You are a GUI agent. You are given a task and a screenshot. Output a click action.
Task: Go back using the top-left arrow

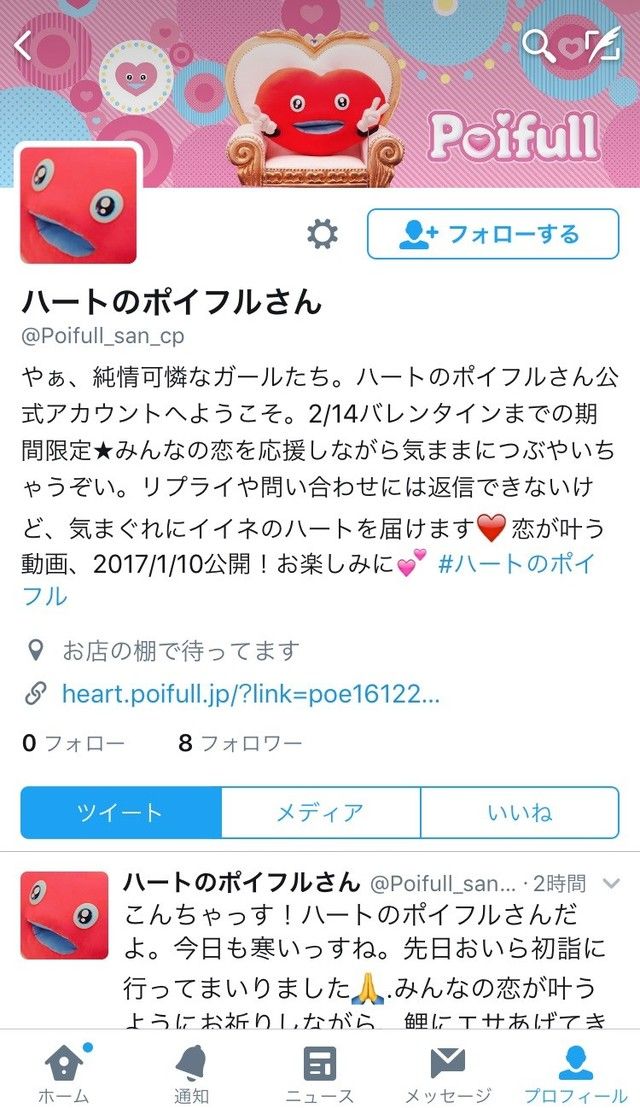[x=22, y=45]
